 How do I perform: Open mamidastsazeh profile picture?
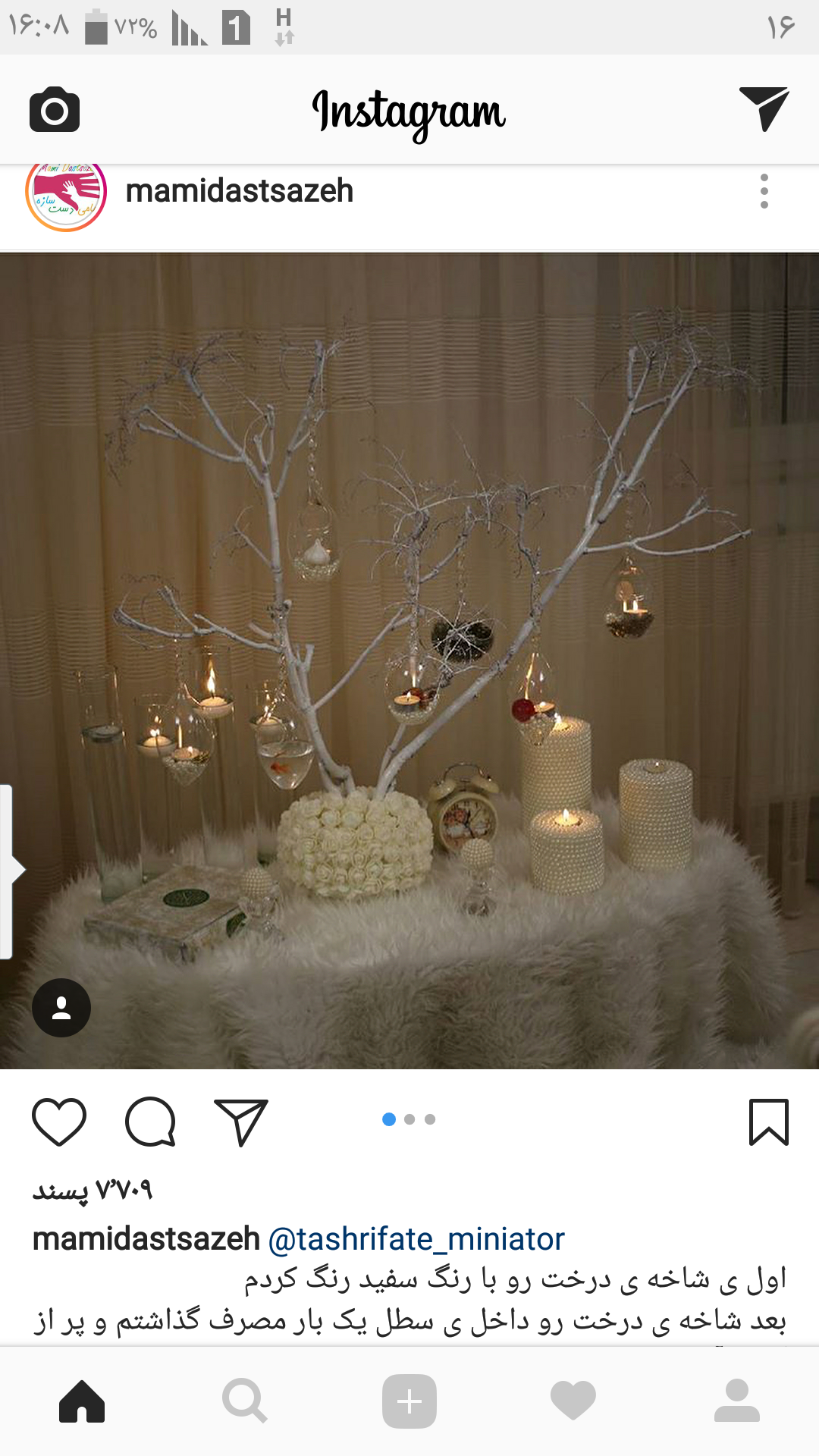click(66, 195)
